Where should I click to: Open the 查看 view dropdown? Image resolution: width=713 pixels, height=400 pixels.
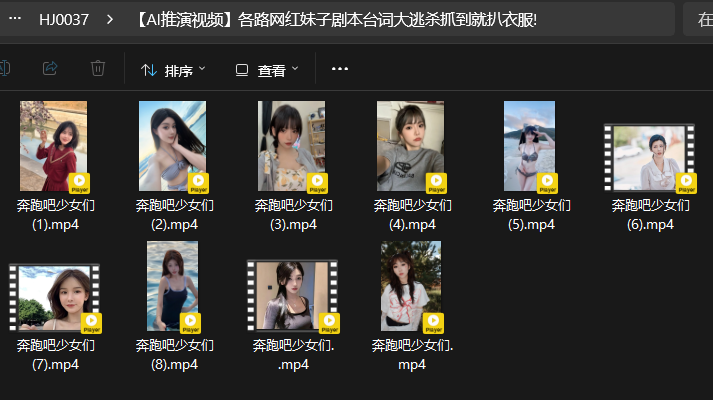[267, 70]
